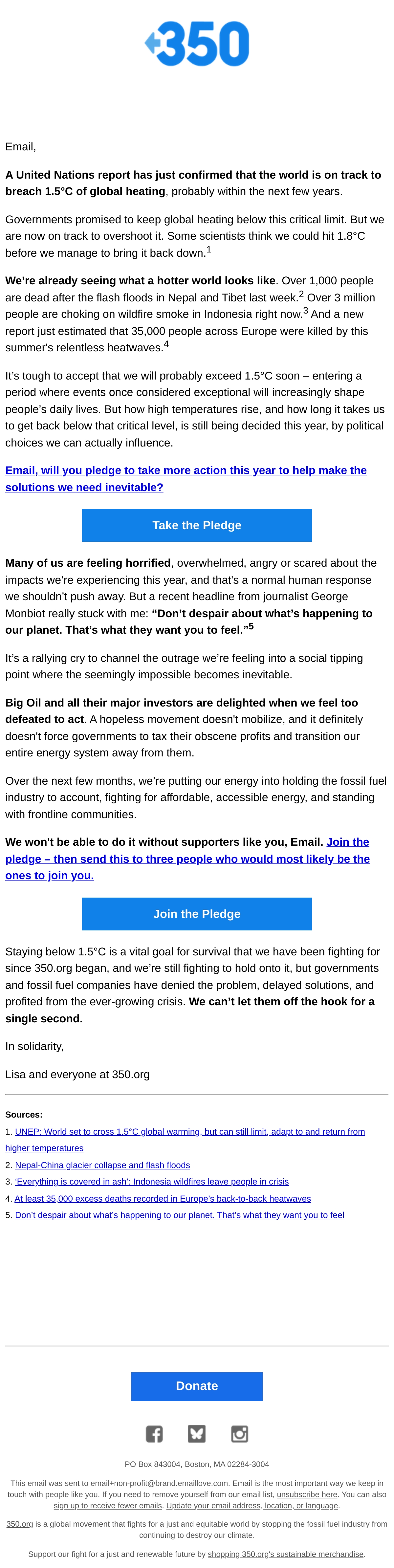This screenshot has height=1568, width=394.
Task: Tap the Join the Pledge button
Action: pos(197,914)
